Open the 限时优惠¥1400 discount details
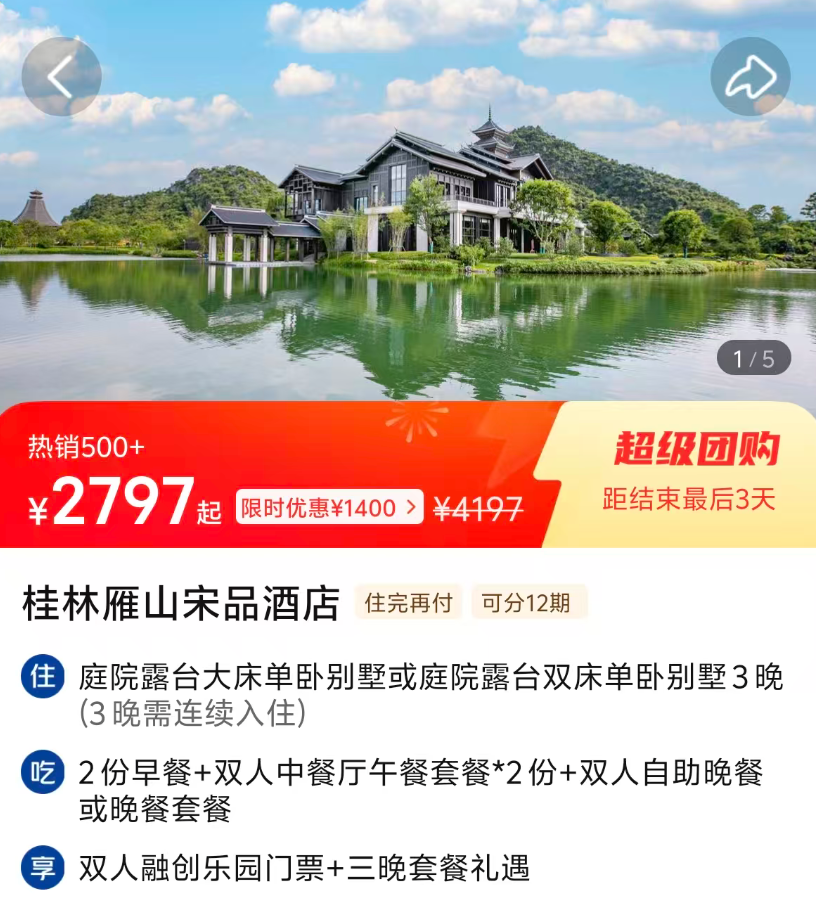Screen dimensions: 816x900 pyautogui.click(x=329, y=508)
